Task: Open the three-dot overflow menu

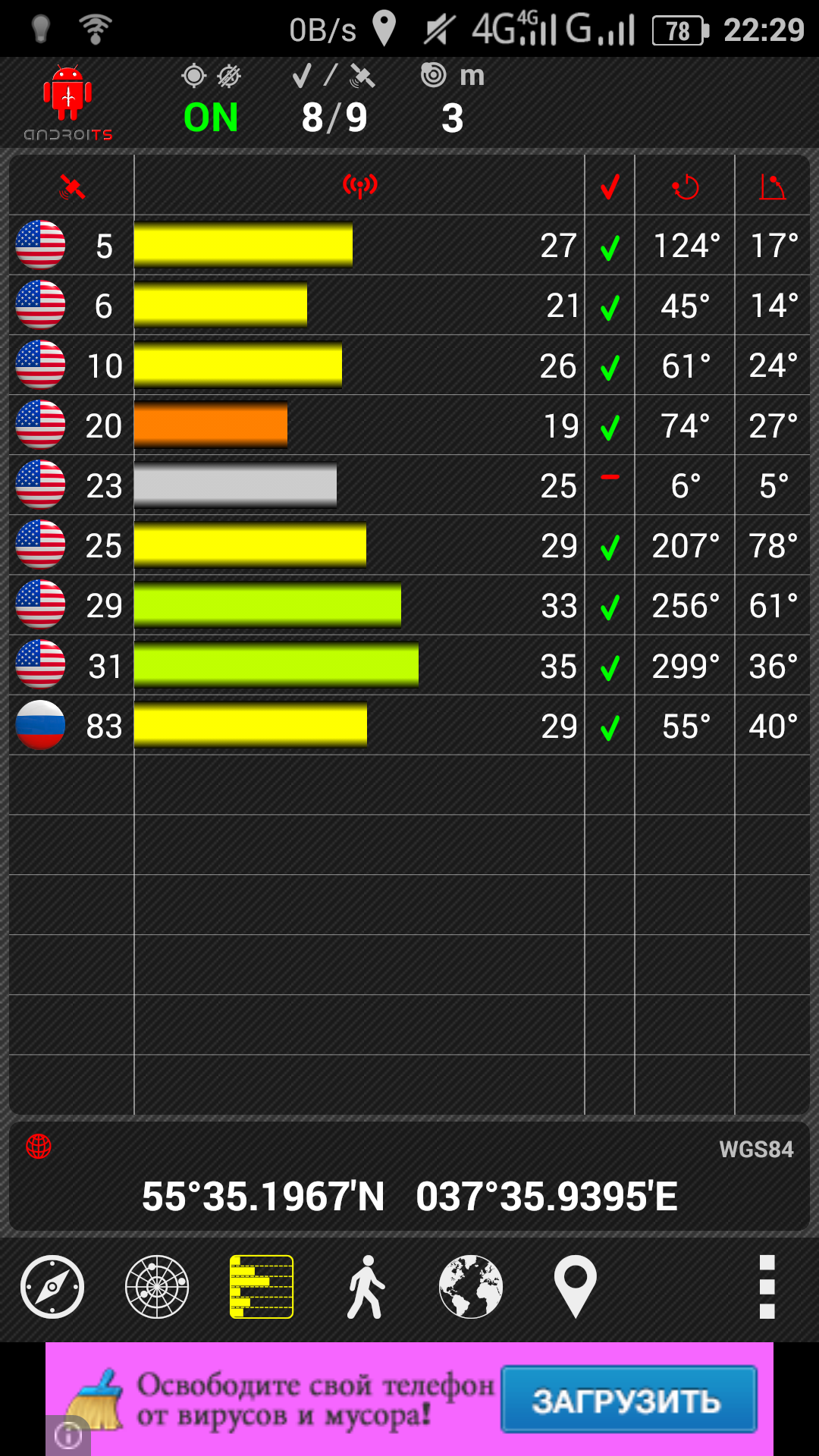Action: (767, 1287)
